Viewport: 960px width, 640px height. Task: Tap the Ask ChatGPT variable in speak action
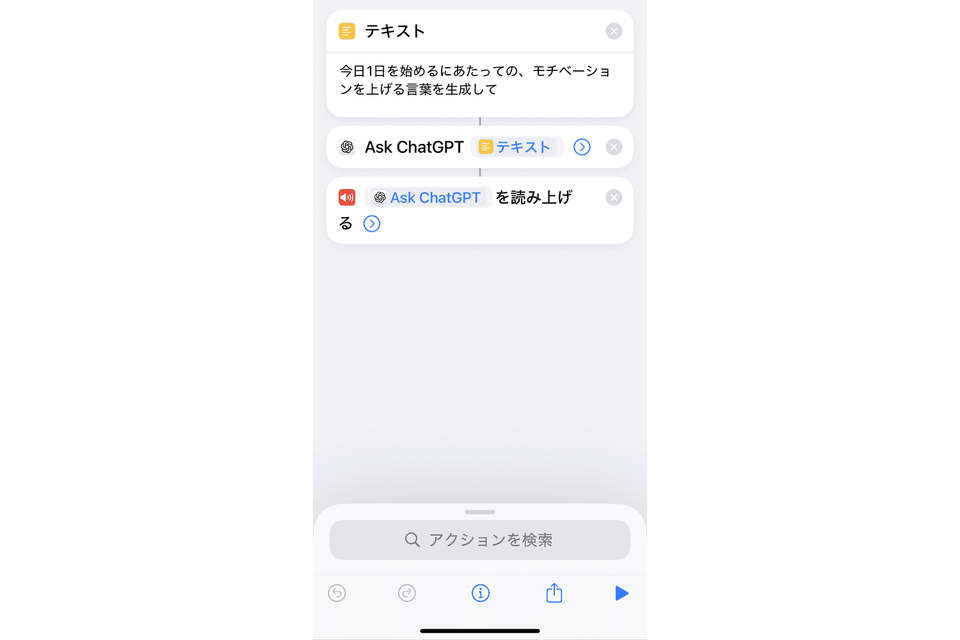[427, 198]
